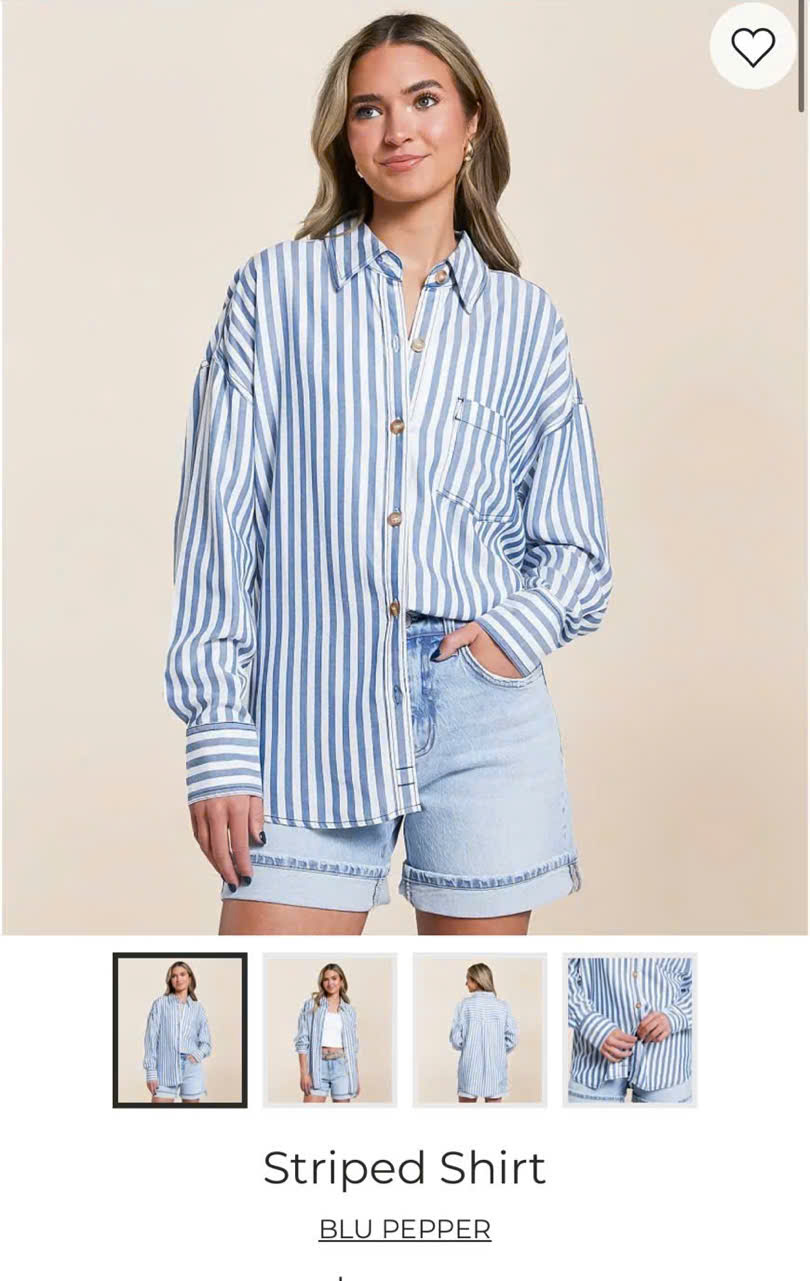Select the first thumbnail showing front view

180,1030
